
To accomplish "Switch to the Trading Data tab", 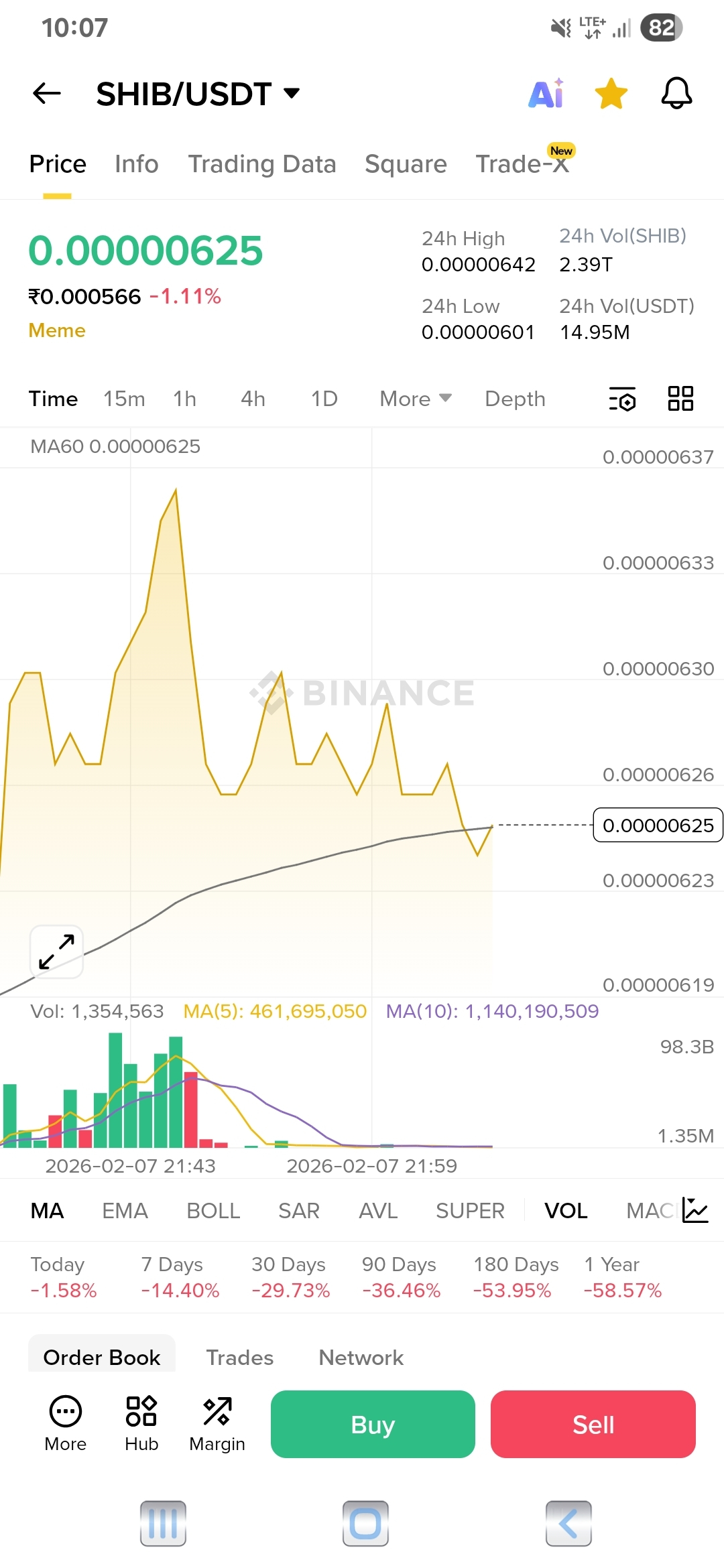I will [262, 164].
